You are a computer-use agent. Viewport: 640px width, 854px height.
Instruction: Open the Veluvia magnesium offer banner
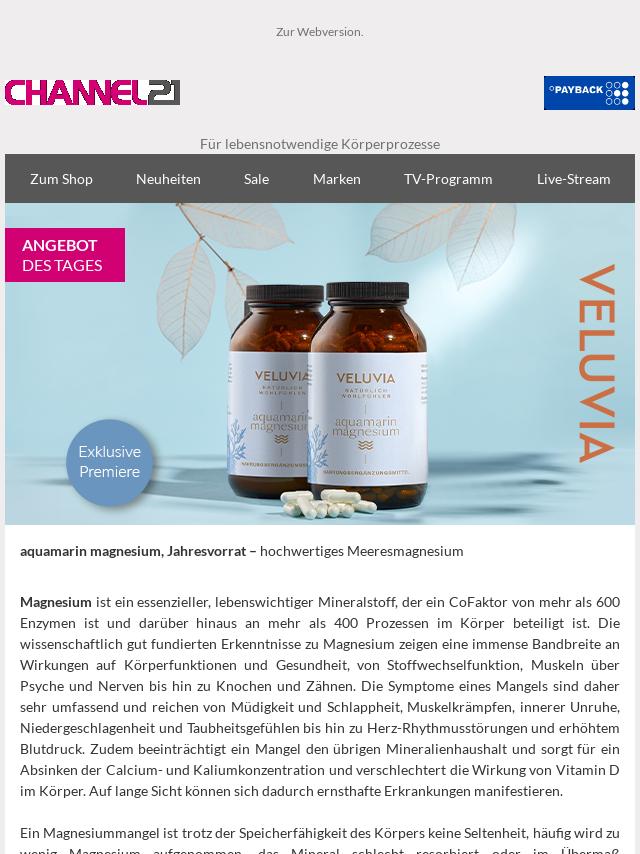coord(320,365)
